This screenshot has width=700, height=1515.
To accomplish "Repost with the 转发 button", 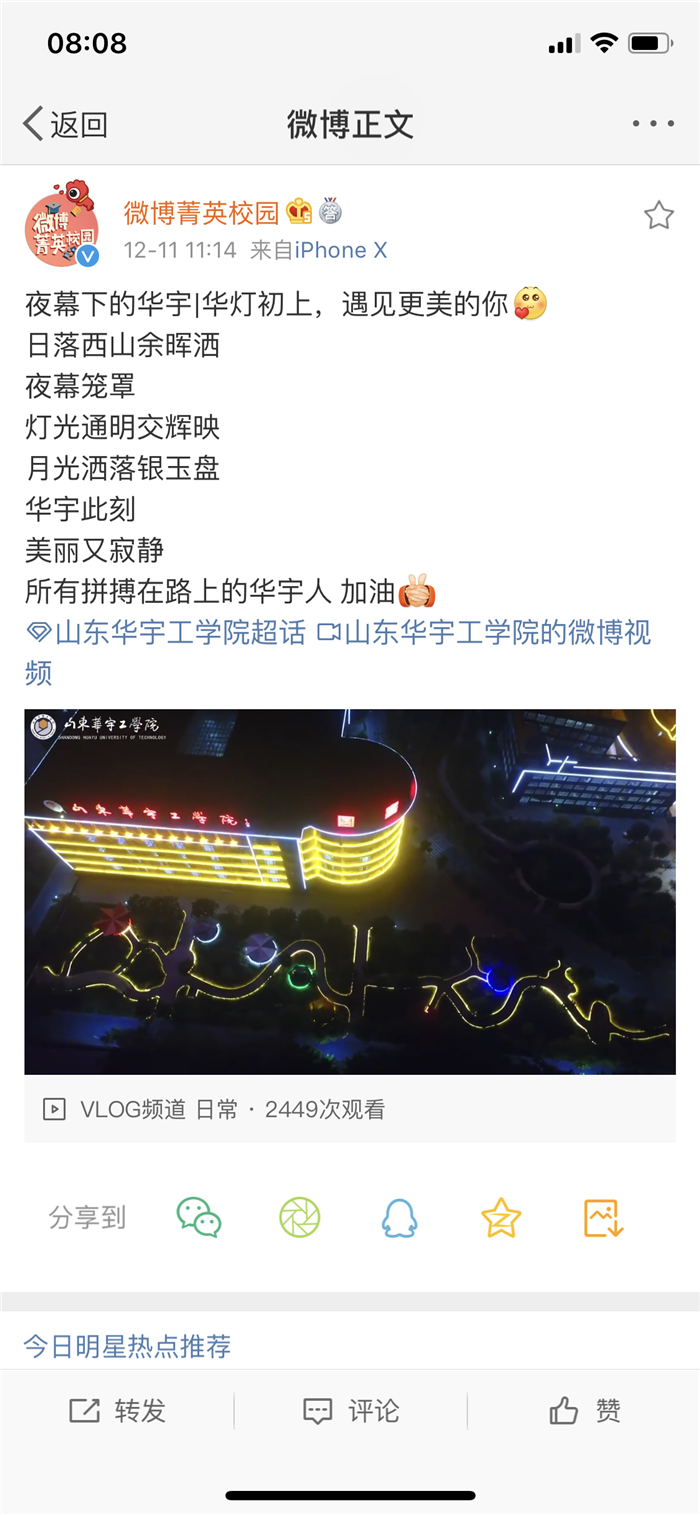I will pyautogui.click(x=117, y=1411).
